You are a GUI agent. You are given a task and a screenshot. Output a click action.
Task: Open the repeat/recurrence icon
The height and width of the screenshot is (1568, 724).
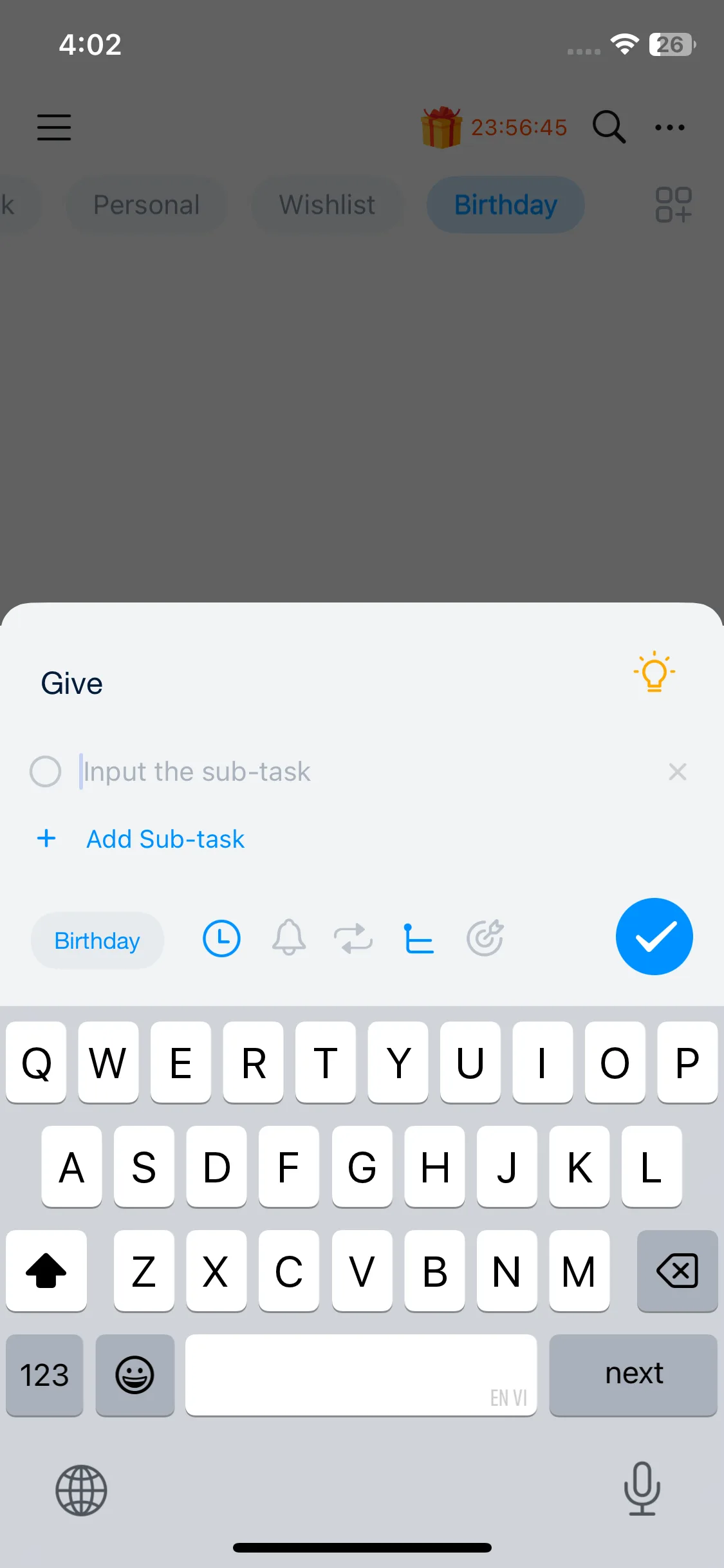click(353, 938)
